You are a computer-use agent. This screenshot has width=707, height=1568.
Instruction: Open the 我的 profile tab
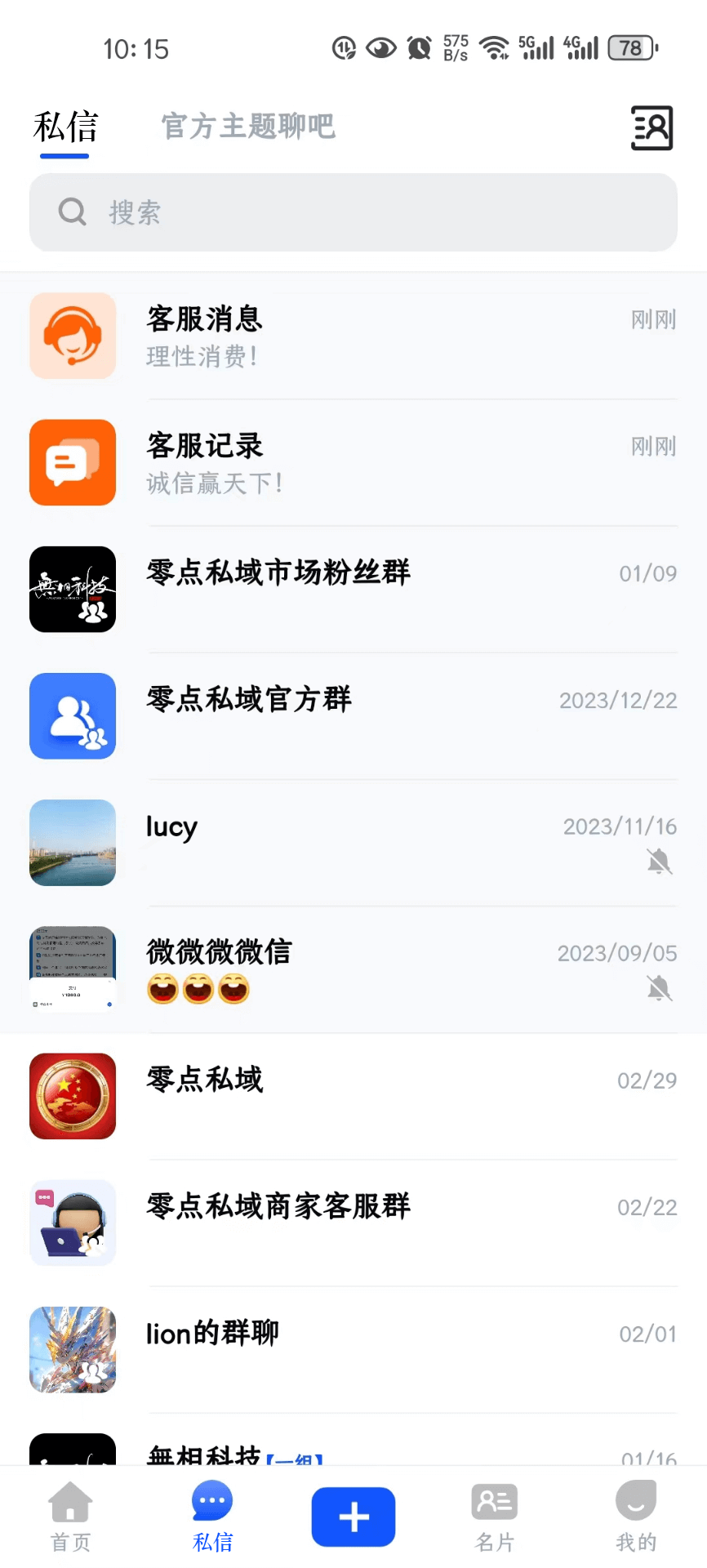click(636, 1517)
